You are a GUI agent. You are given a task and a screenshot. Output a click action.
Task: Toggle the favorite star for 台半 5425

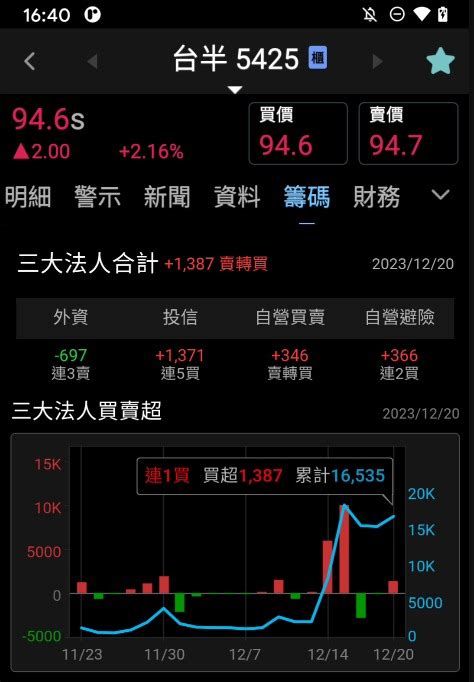pyautogui.click(x=440, y=61)
